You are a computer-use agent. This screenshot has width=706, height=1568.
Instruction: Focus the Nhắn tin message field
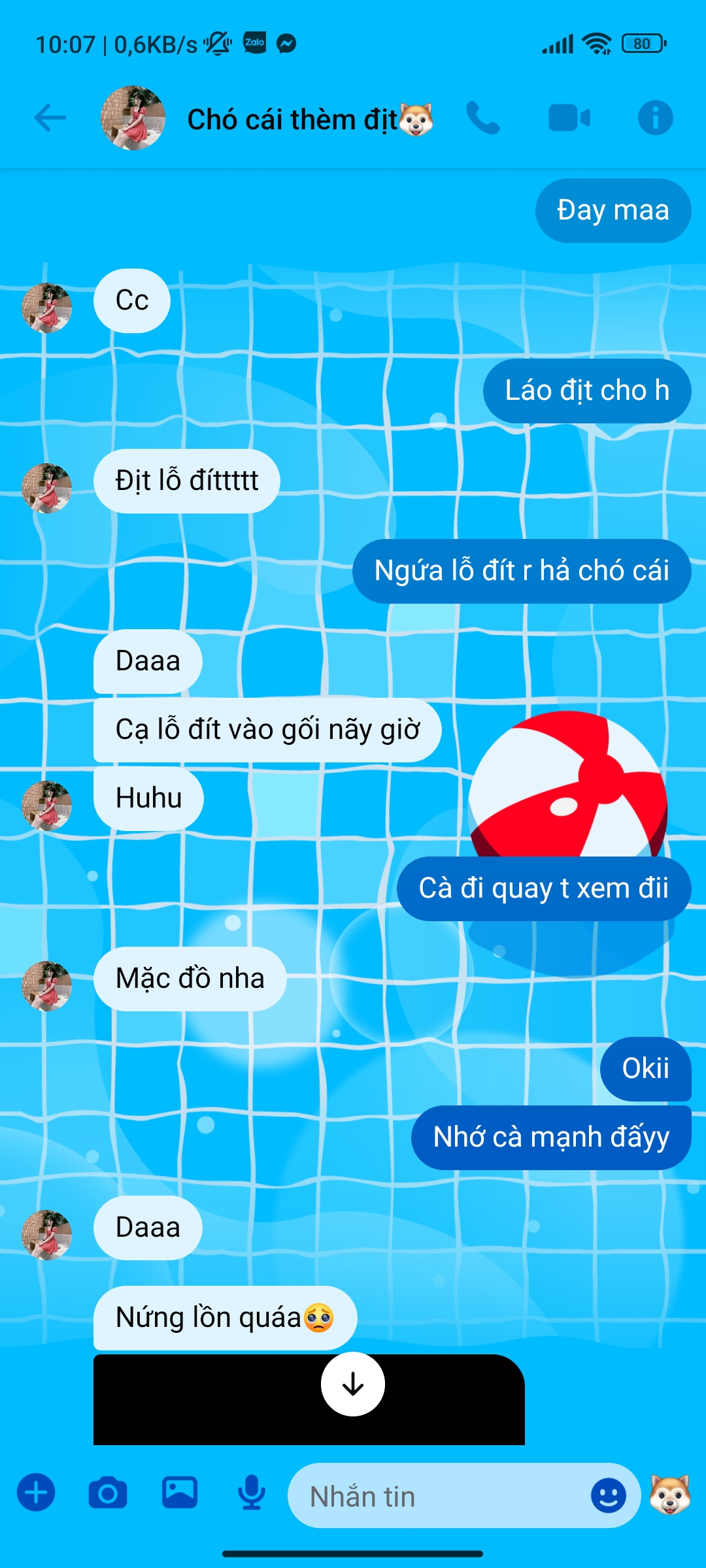click(x=438, y=1496)
